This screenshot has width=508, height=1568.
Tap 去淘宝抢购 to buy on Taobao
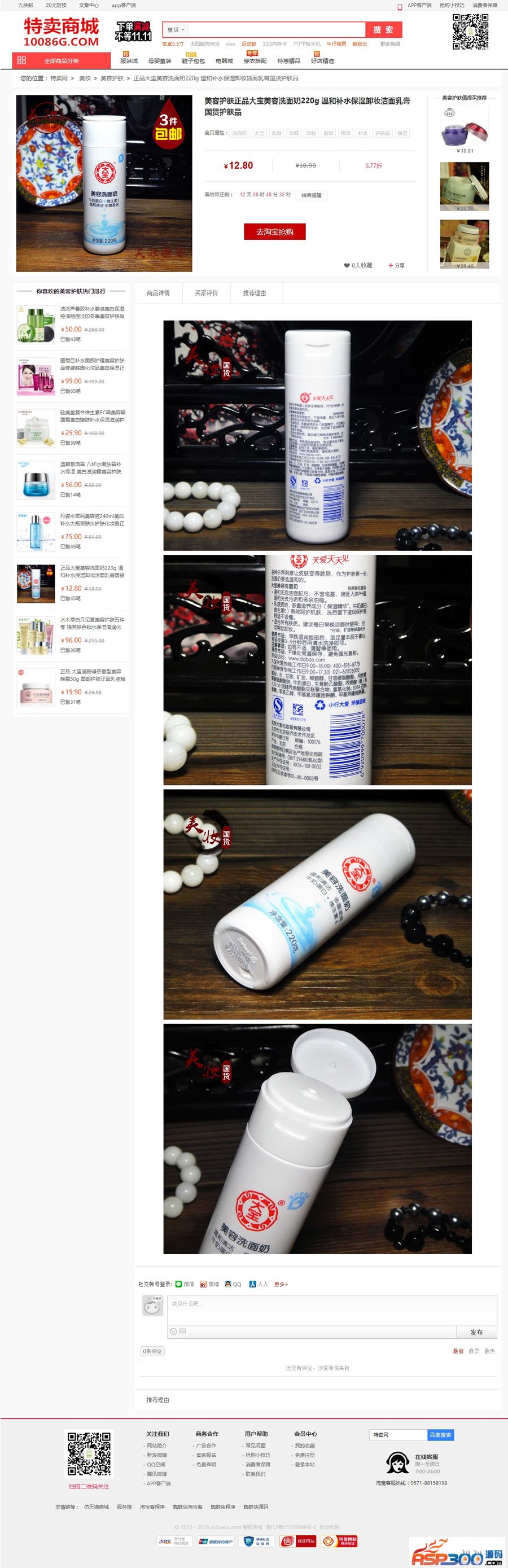tap(275, 232)
